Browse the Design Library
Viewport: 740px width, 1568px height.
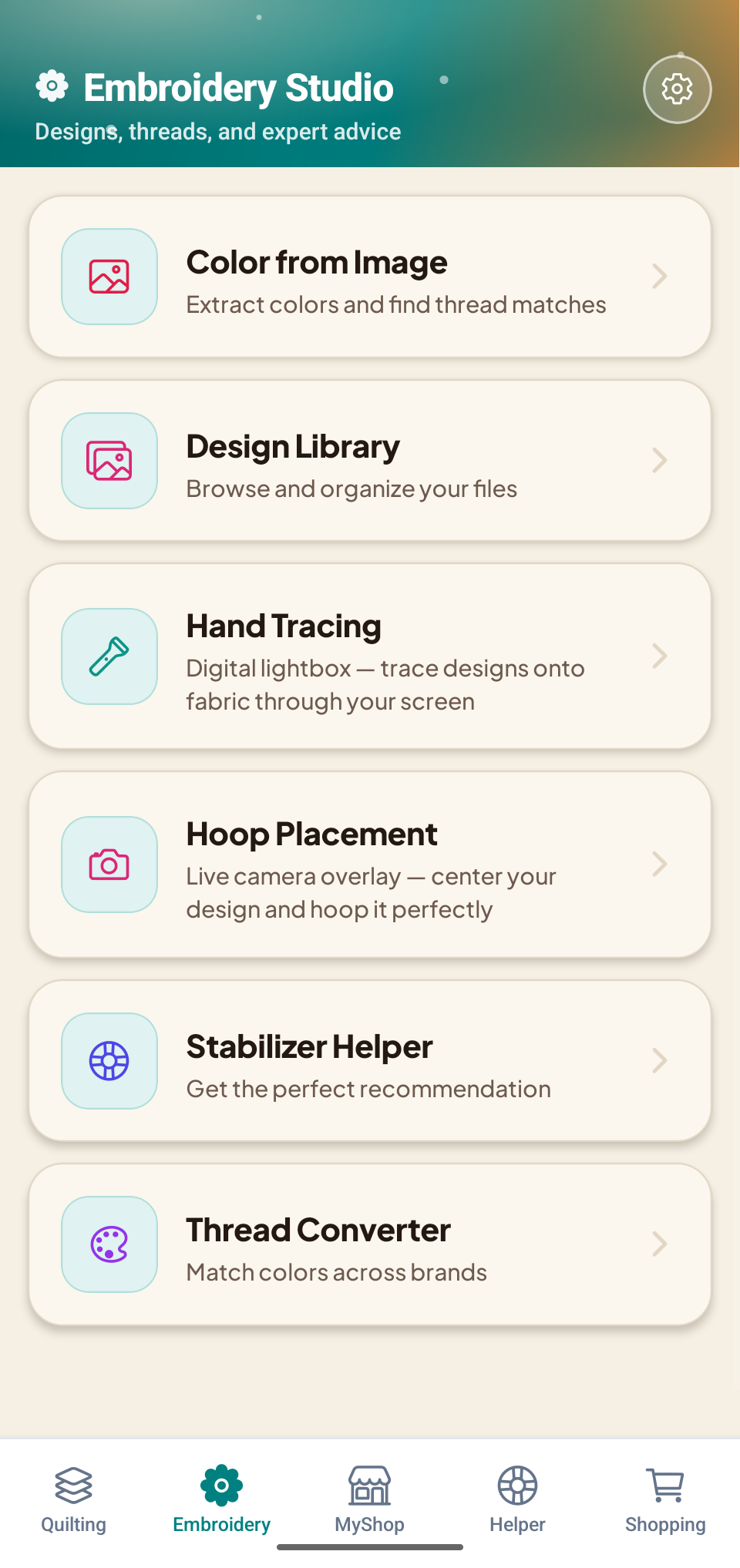click(370, 461)
